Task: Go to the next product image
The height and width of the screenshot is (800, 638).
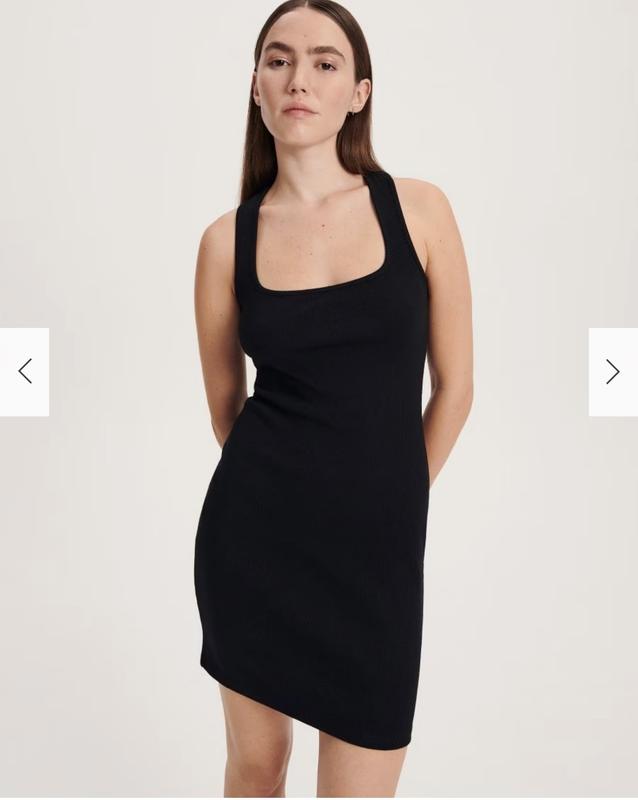Action: click(612, 372)
